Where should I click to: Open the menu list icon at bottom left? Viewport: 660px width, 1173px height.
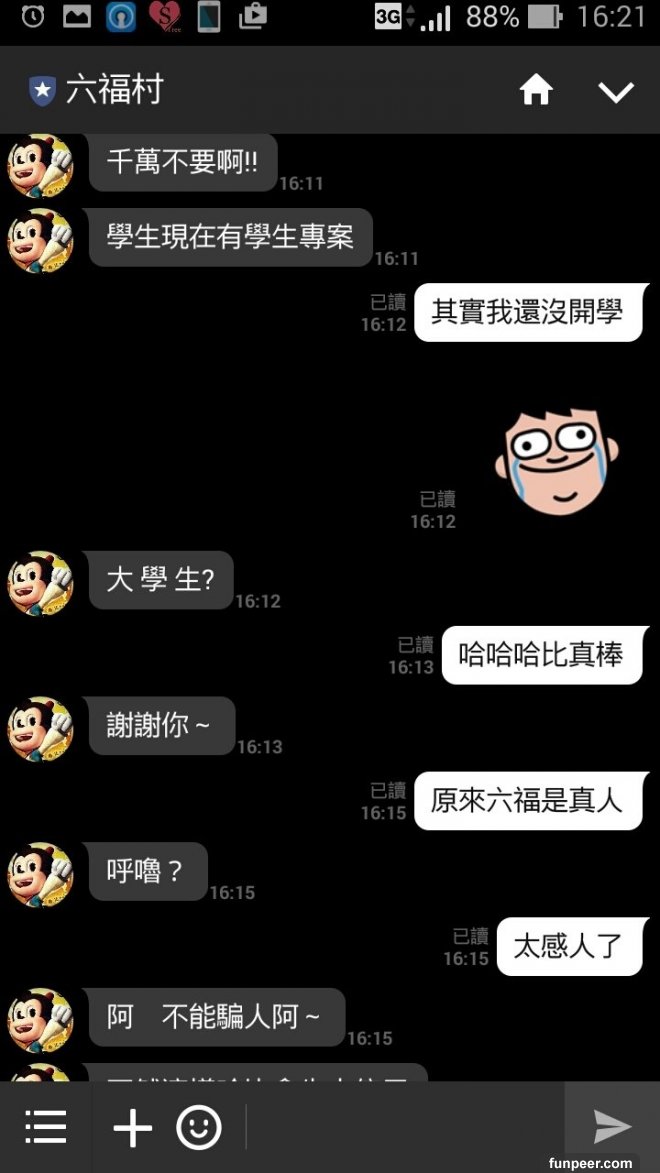pos(45,1127)
